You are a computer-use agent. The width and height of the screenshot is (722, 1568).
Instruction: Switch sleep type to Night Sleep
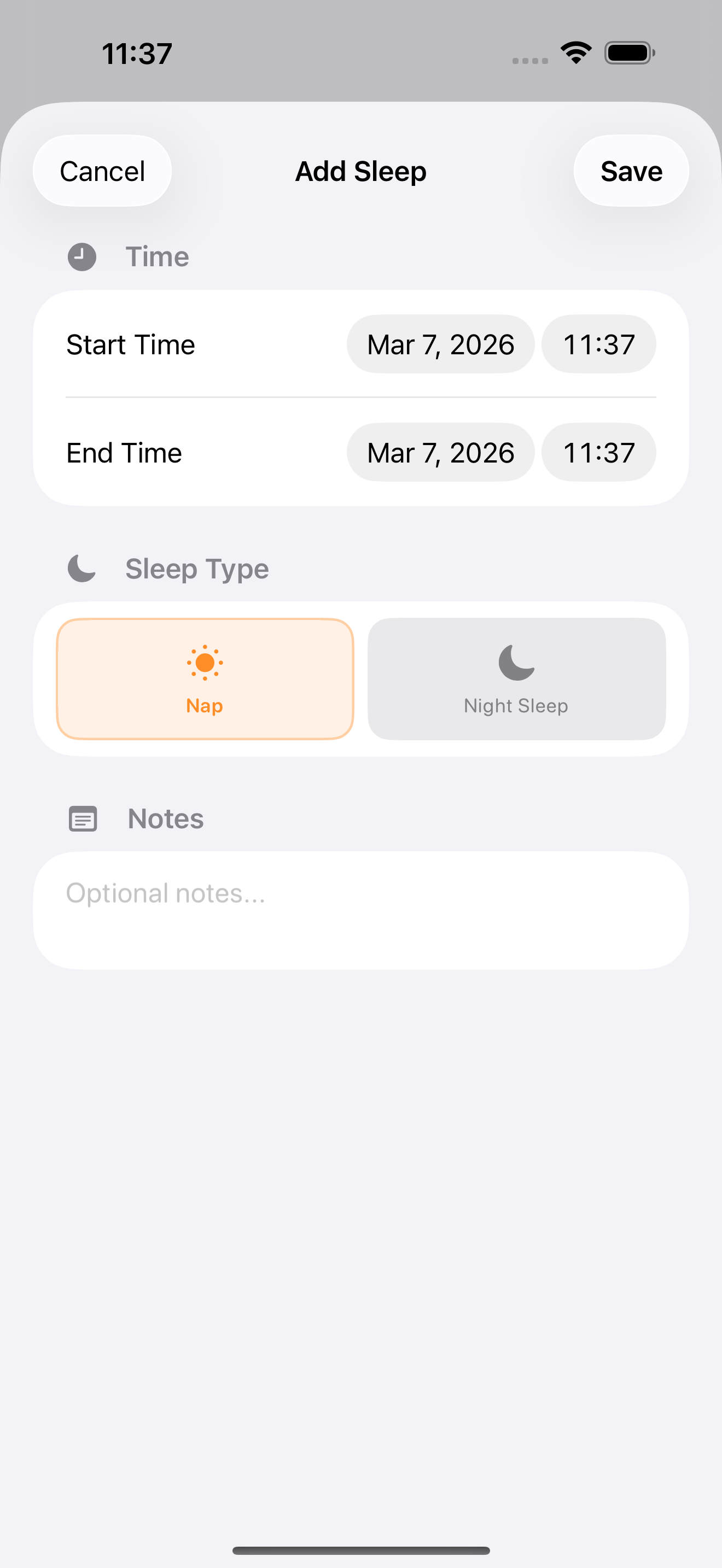tap(516, 677)
